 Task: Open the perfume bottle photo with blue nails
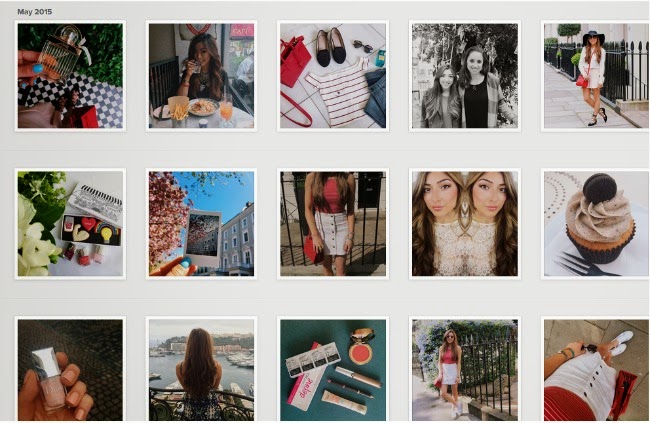point(70,75)
